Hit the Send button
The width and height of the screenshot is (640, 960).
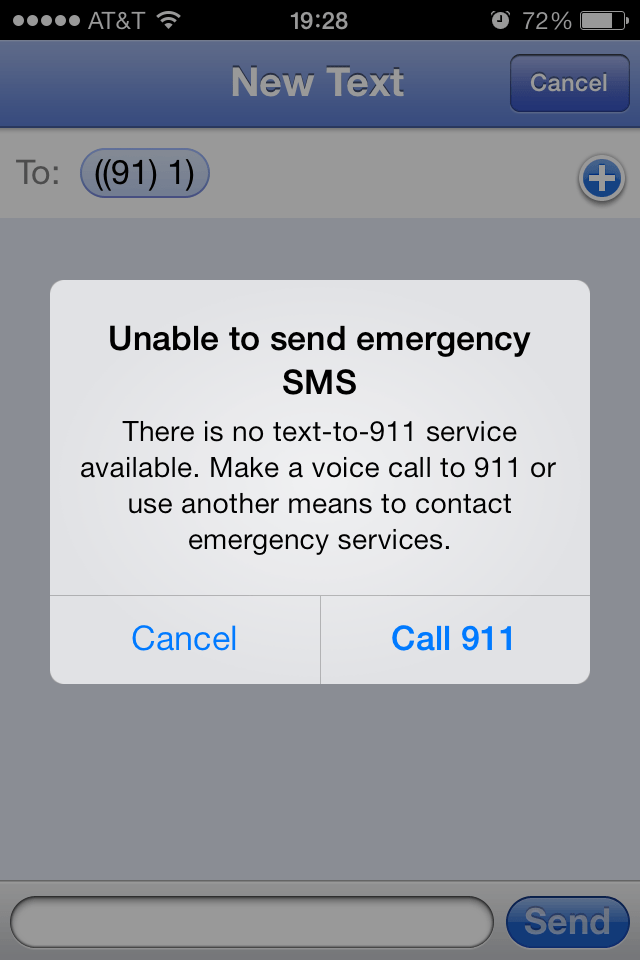pos(567,921)
